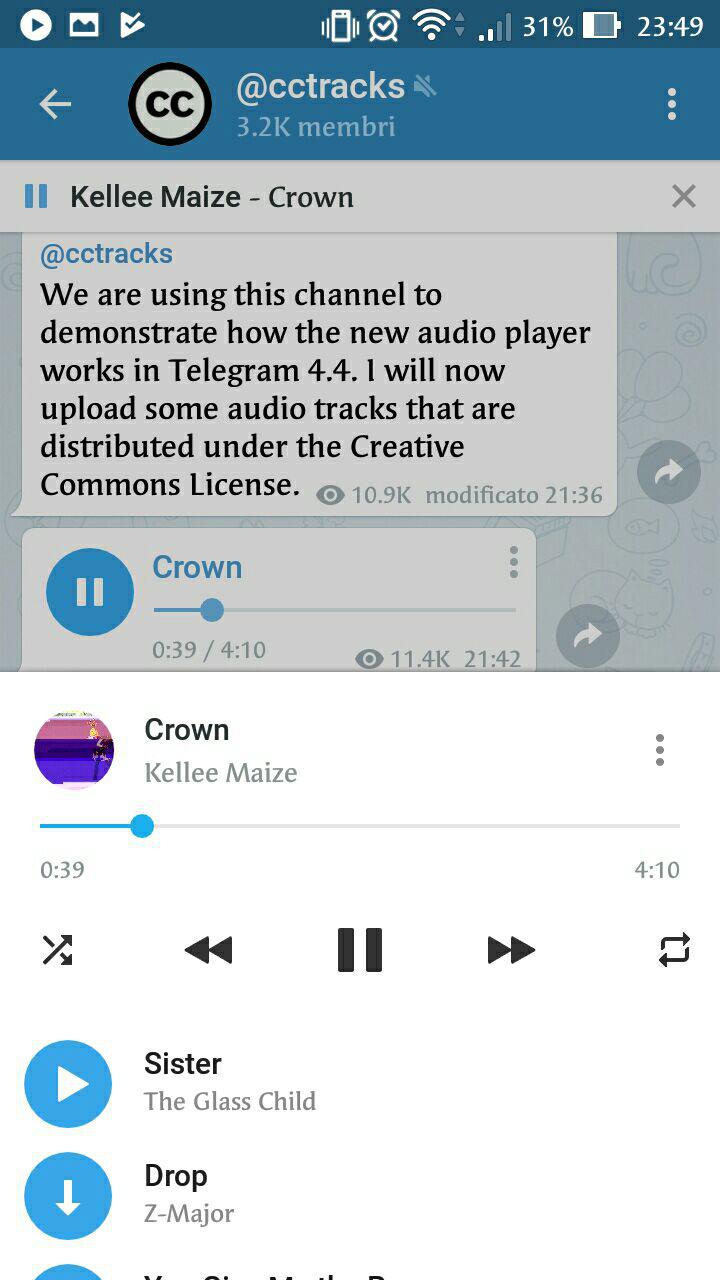Screen dimensions: 720x1280
Task: Seek on the player panel progress bar
Action: (360, 826)
